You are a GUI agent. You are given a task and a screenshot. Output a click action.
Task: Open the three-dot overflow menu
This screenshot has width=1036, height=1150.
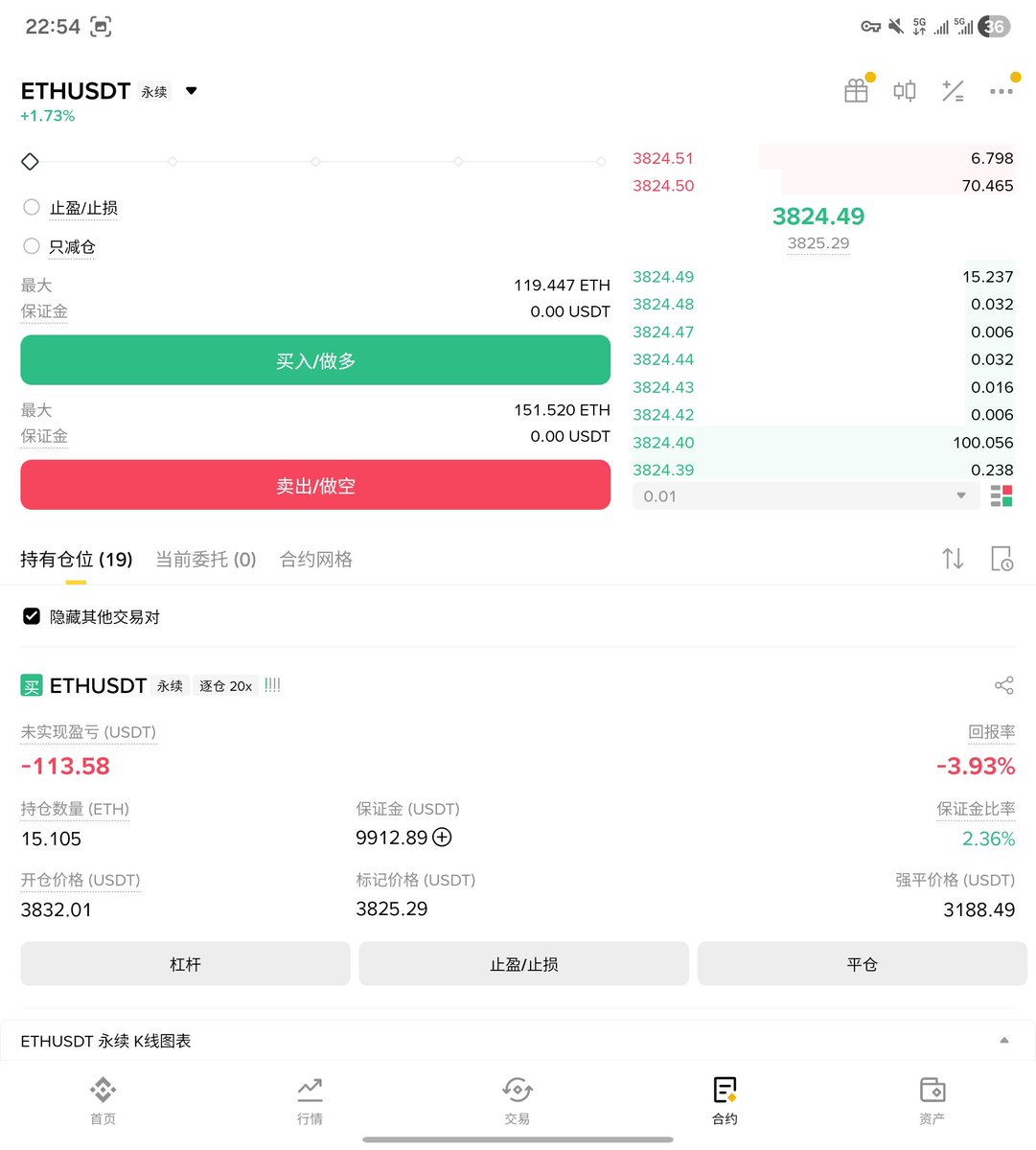coord(1001,91)
